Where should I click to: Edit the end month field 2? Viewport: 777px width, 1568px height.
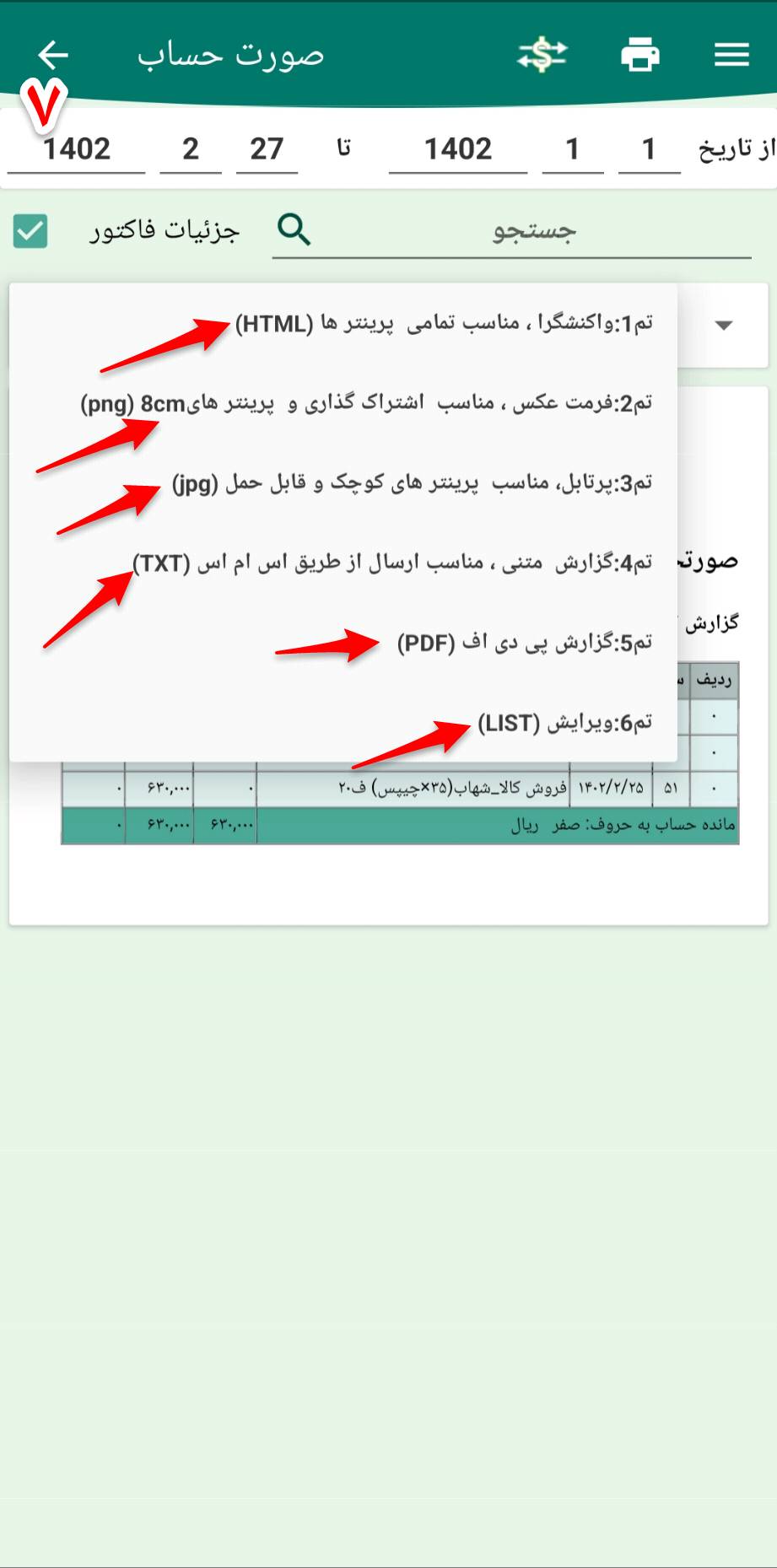[191, 149]
